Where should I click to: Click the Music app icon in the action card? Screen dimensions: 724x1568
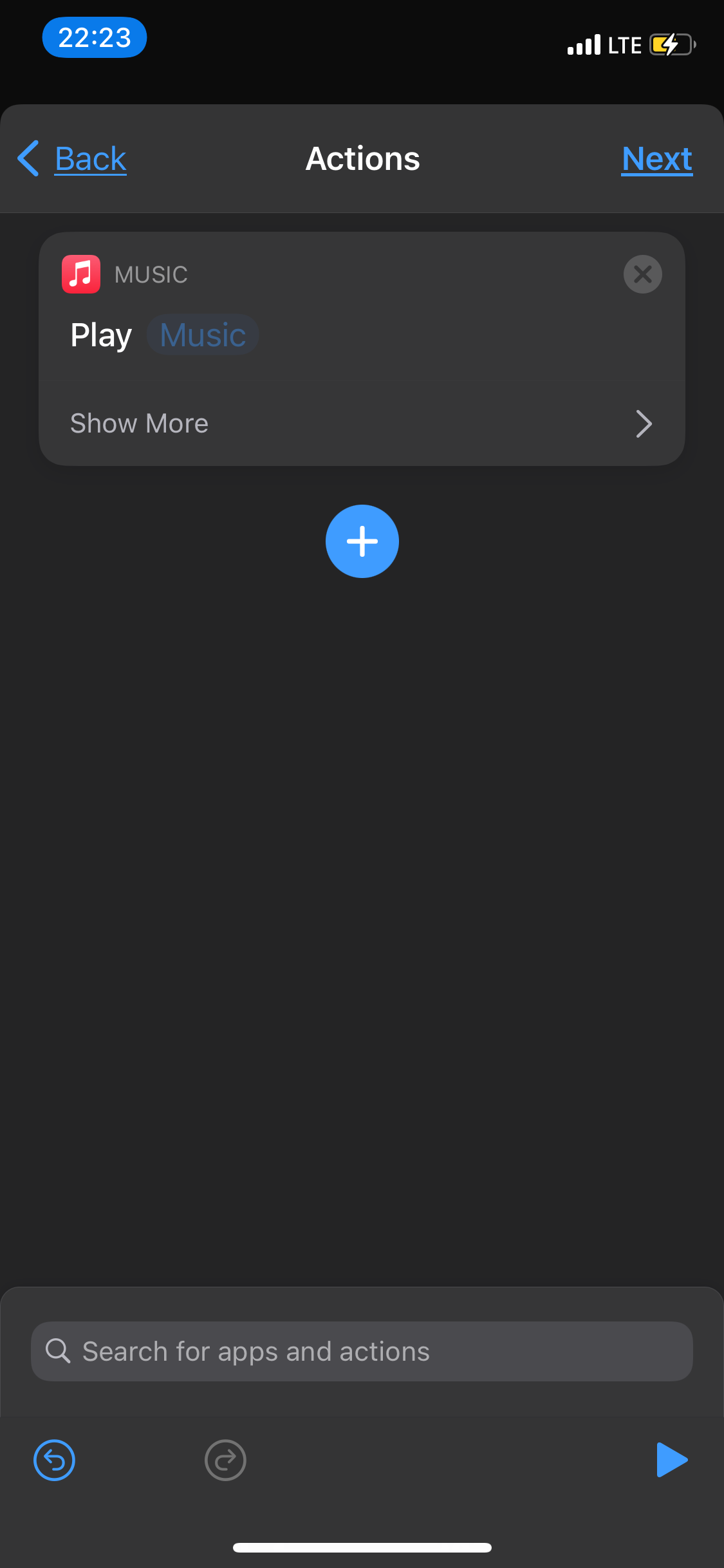pyautogui.click(x=80, y=274)
